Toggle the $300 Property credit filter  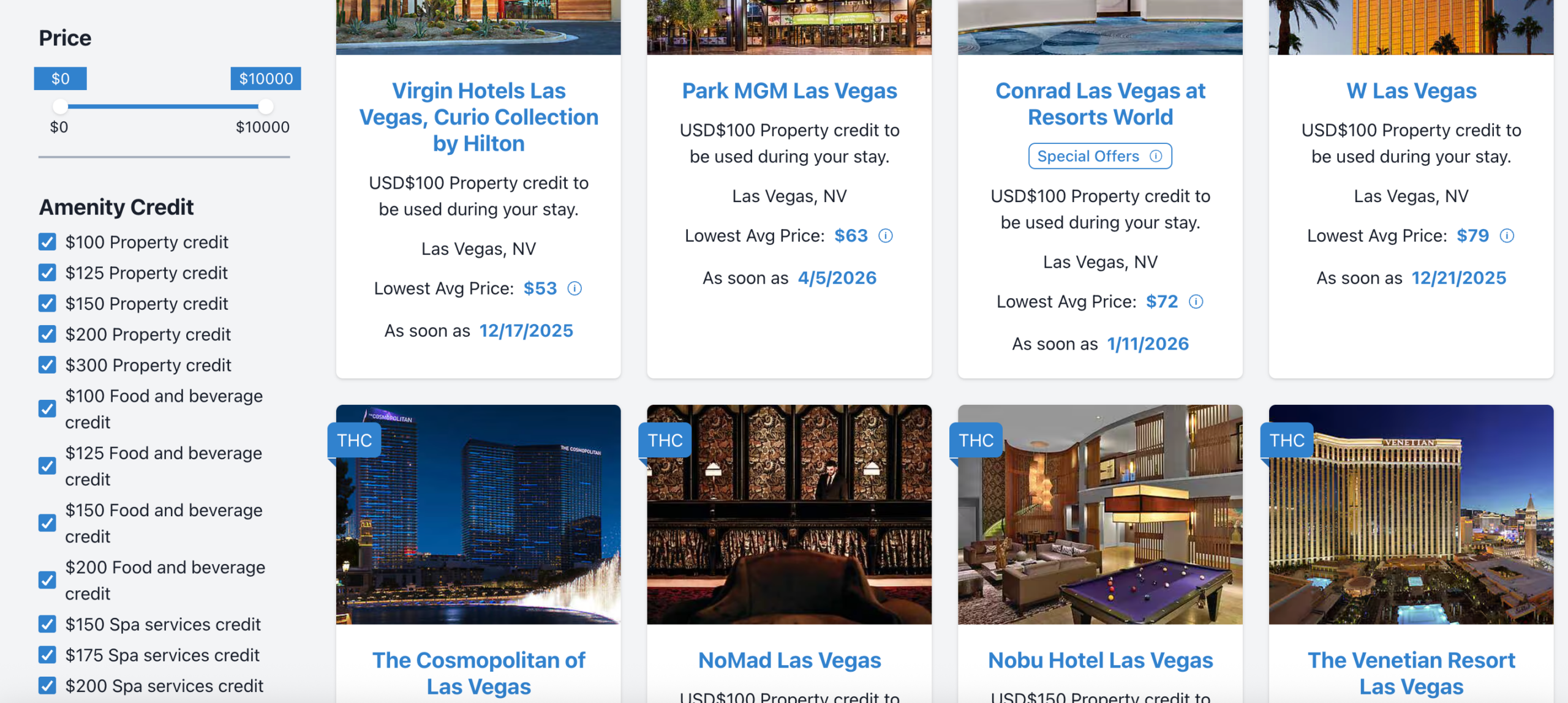point(47,365)
